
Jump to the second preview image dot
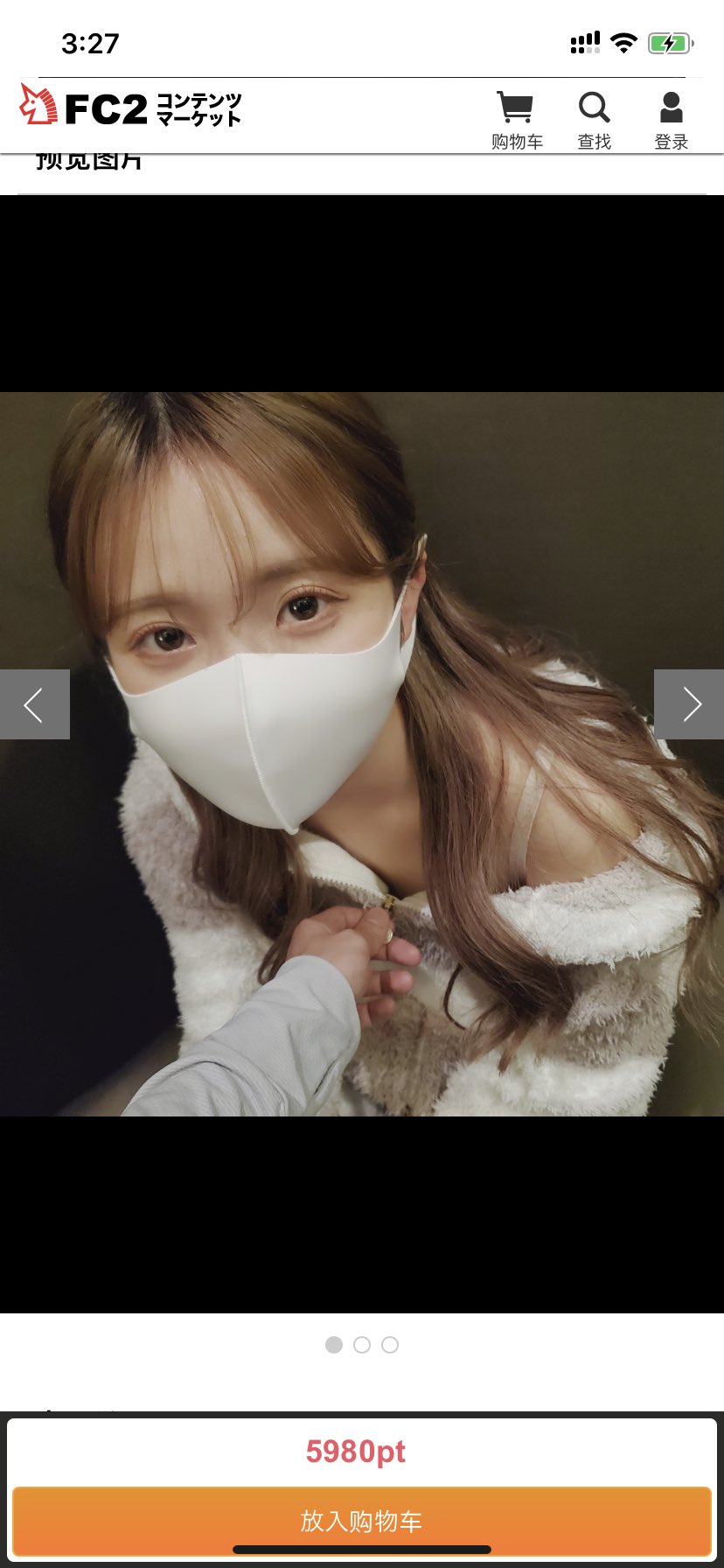(x=362, y=1345)
